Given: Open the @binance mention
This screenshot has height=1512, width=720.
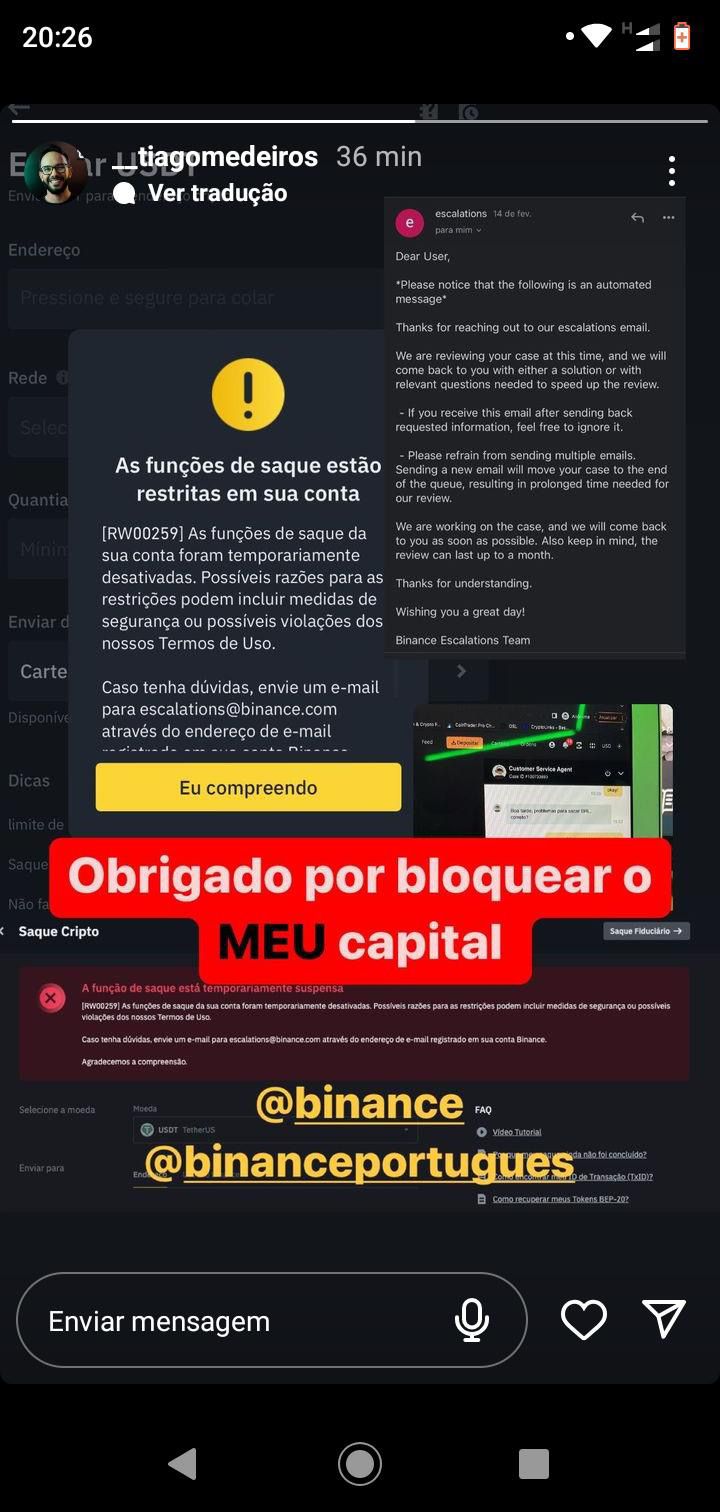Looking at the screenshot, I should click(360, 1103).
